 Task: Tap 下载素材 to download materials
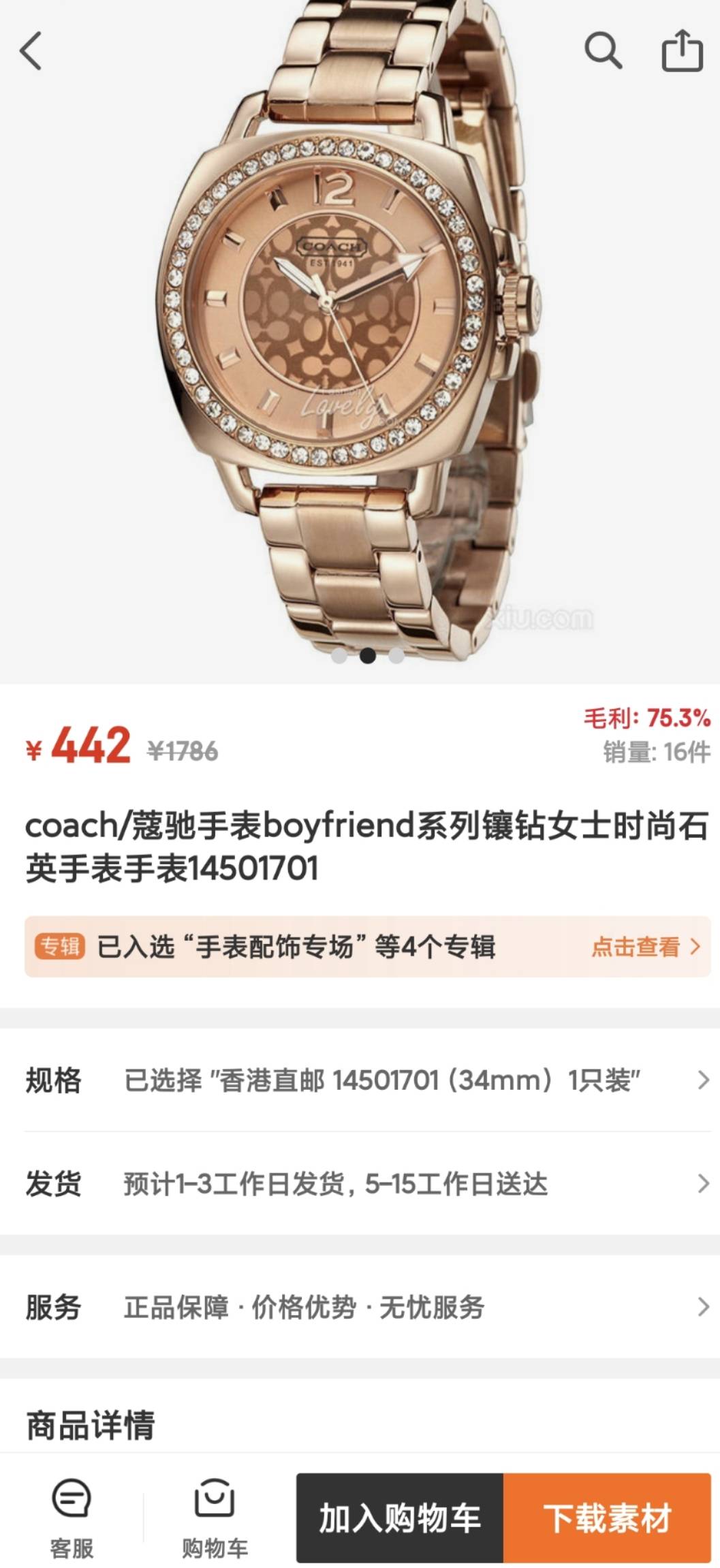(607, 1518)
